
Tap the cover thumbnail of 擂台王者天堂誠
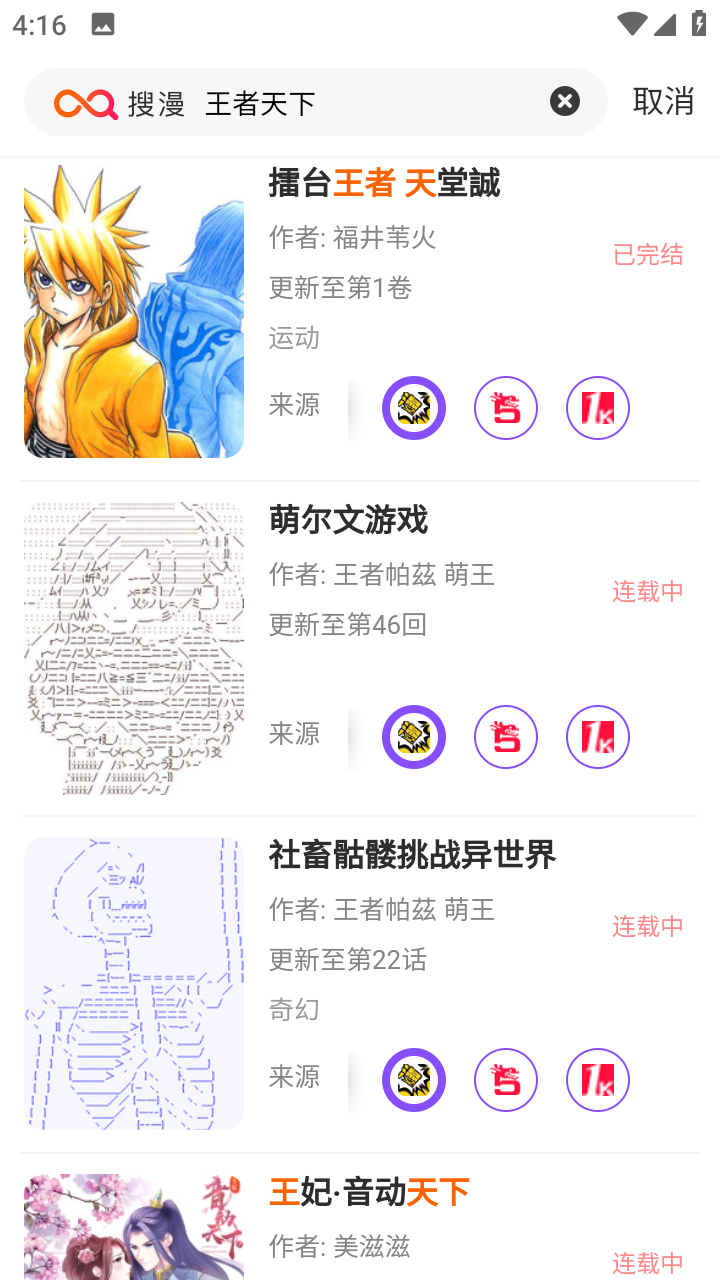[133, 311]
